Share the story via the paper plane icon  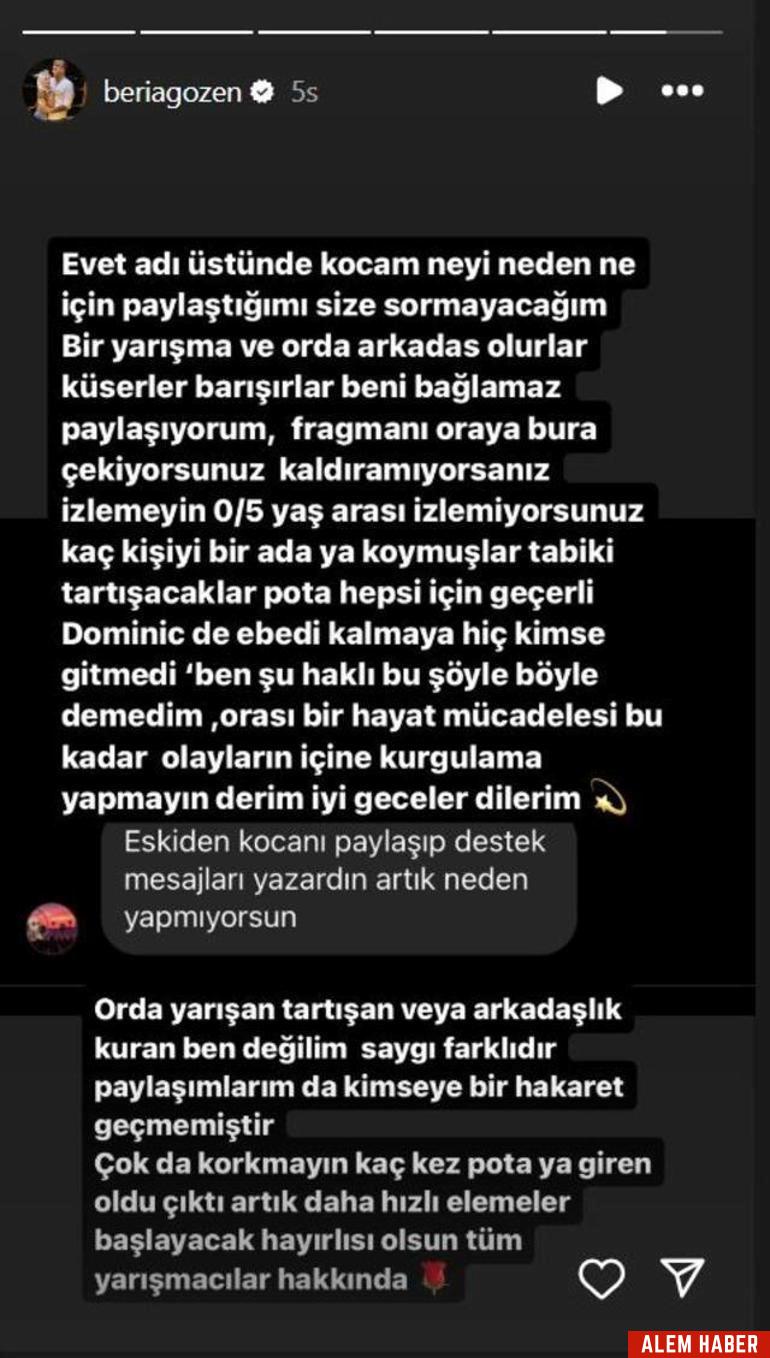click(x=686, y=1277)
